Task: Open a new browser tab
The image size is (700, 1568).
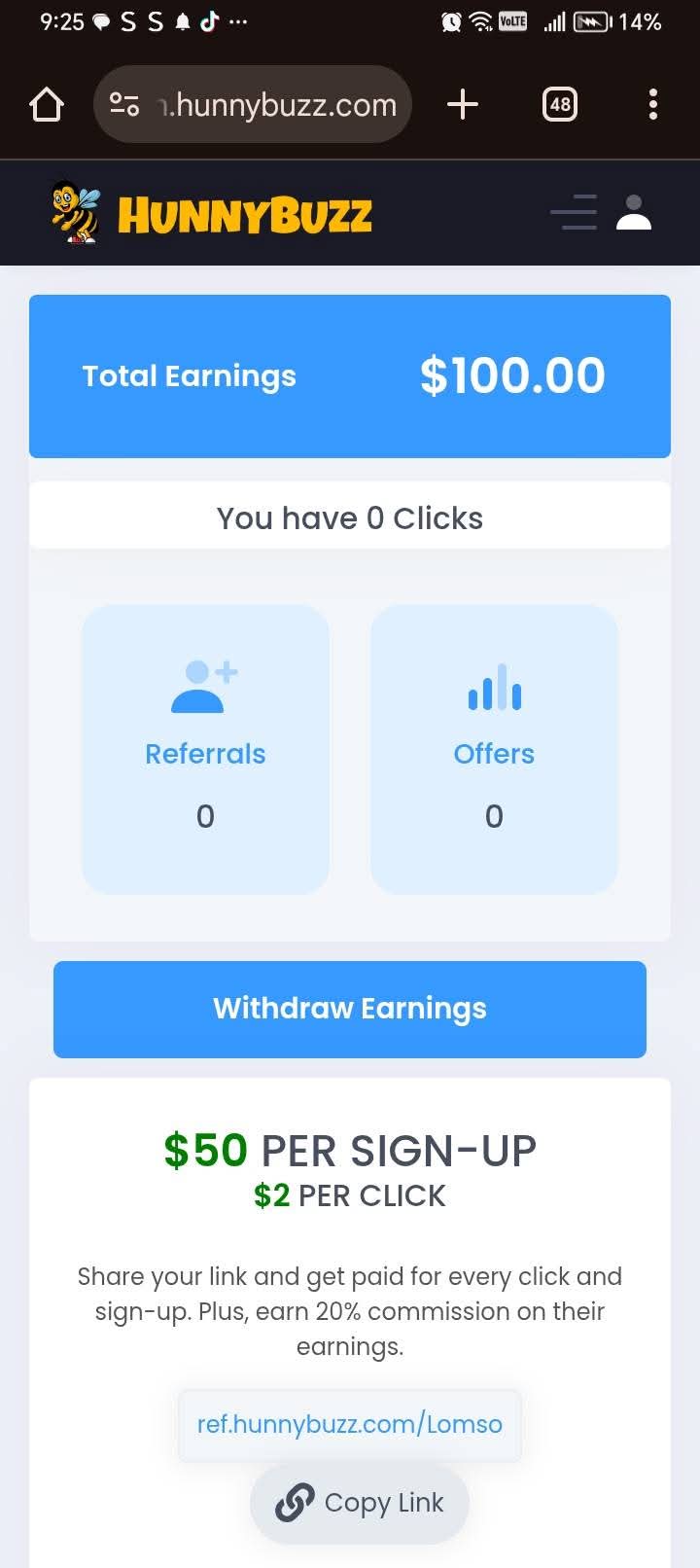Action: click(463, 104)
